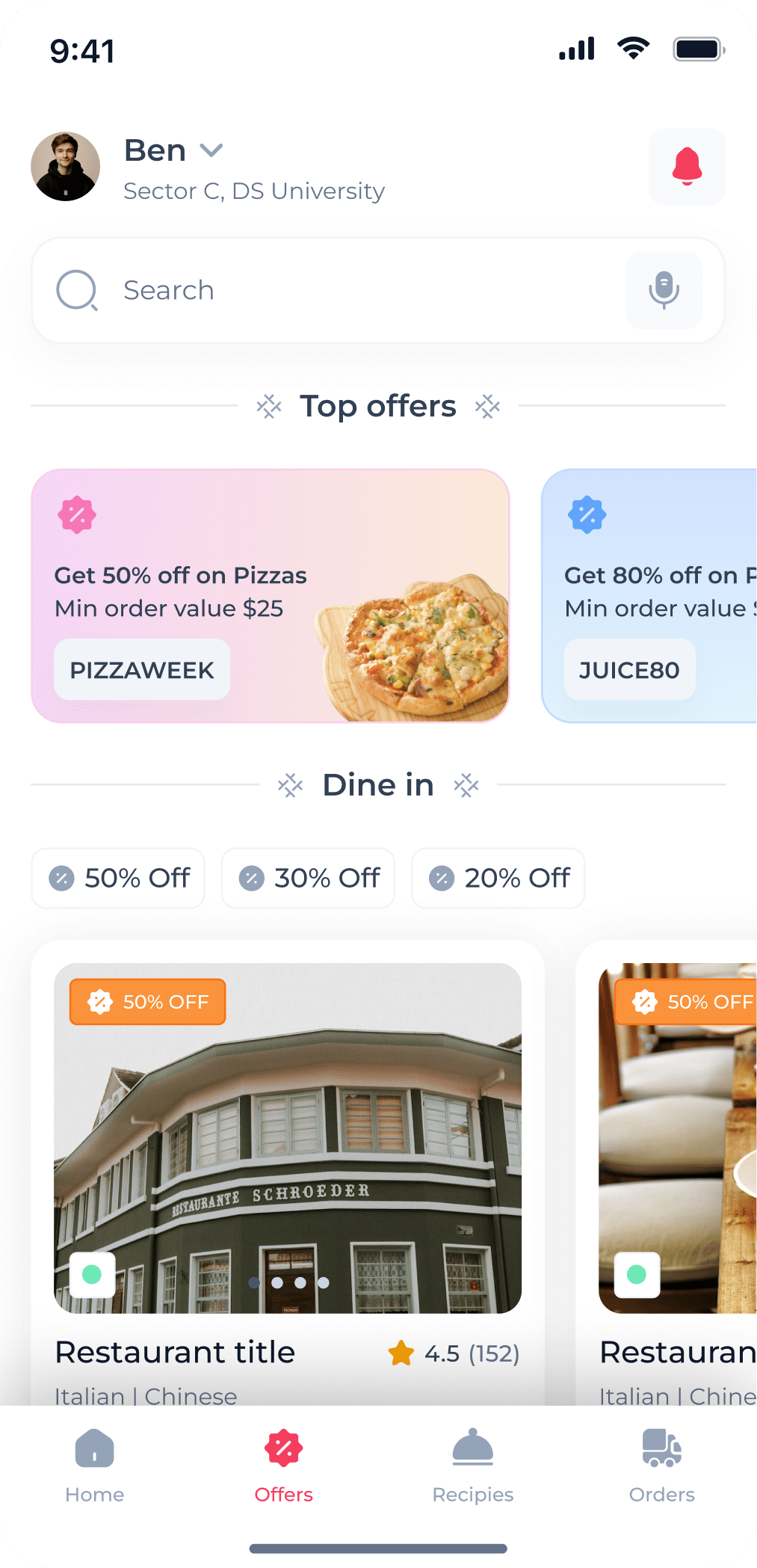
Task: Open Ben's profile picture
Action: pos(66,167)
